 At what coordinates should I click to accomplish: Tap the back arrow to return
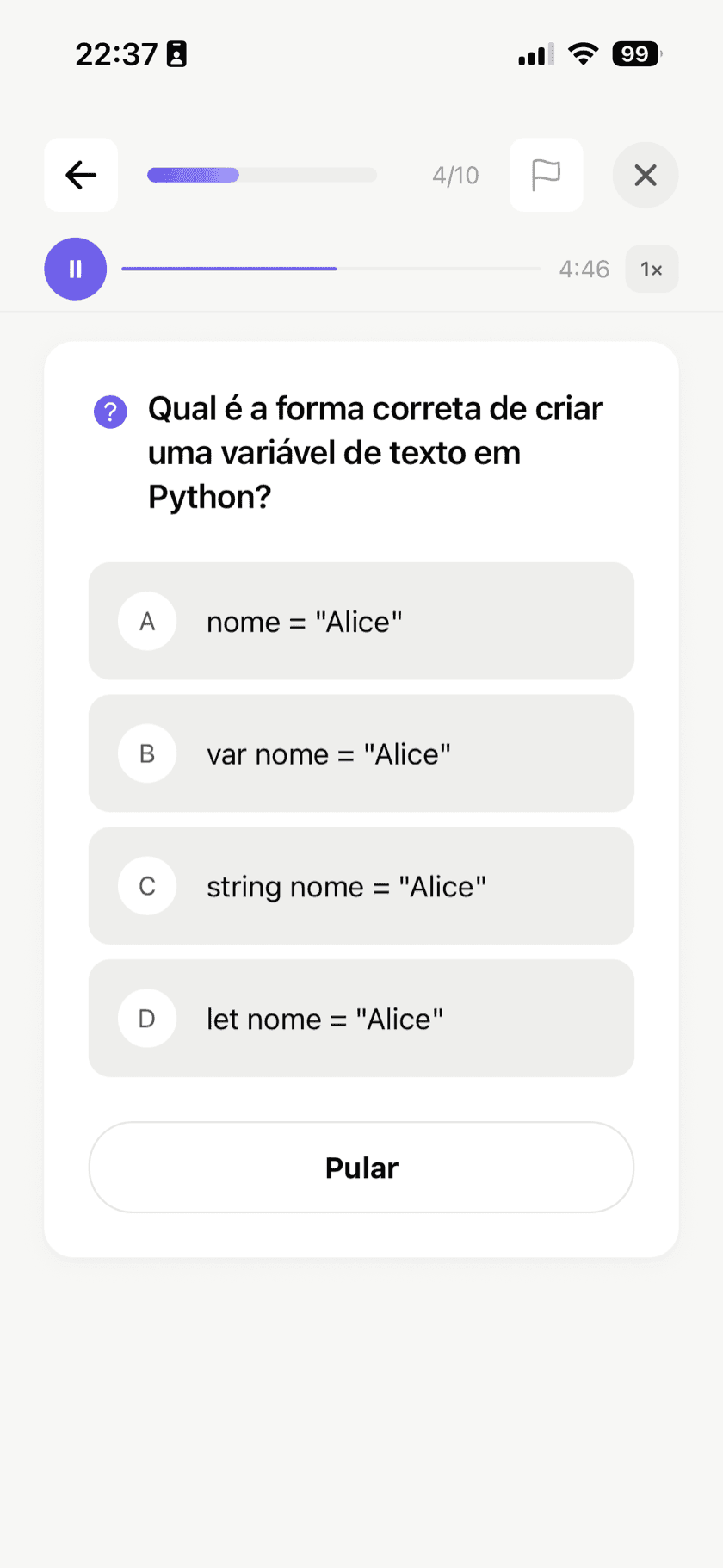(x=80, y=175)
